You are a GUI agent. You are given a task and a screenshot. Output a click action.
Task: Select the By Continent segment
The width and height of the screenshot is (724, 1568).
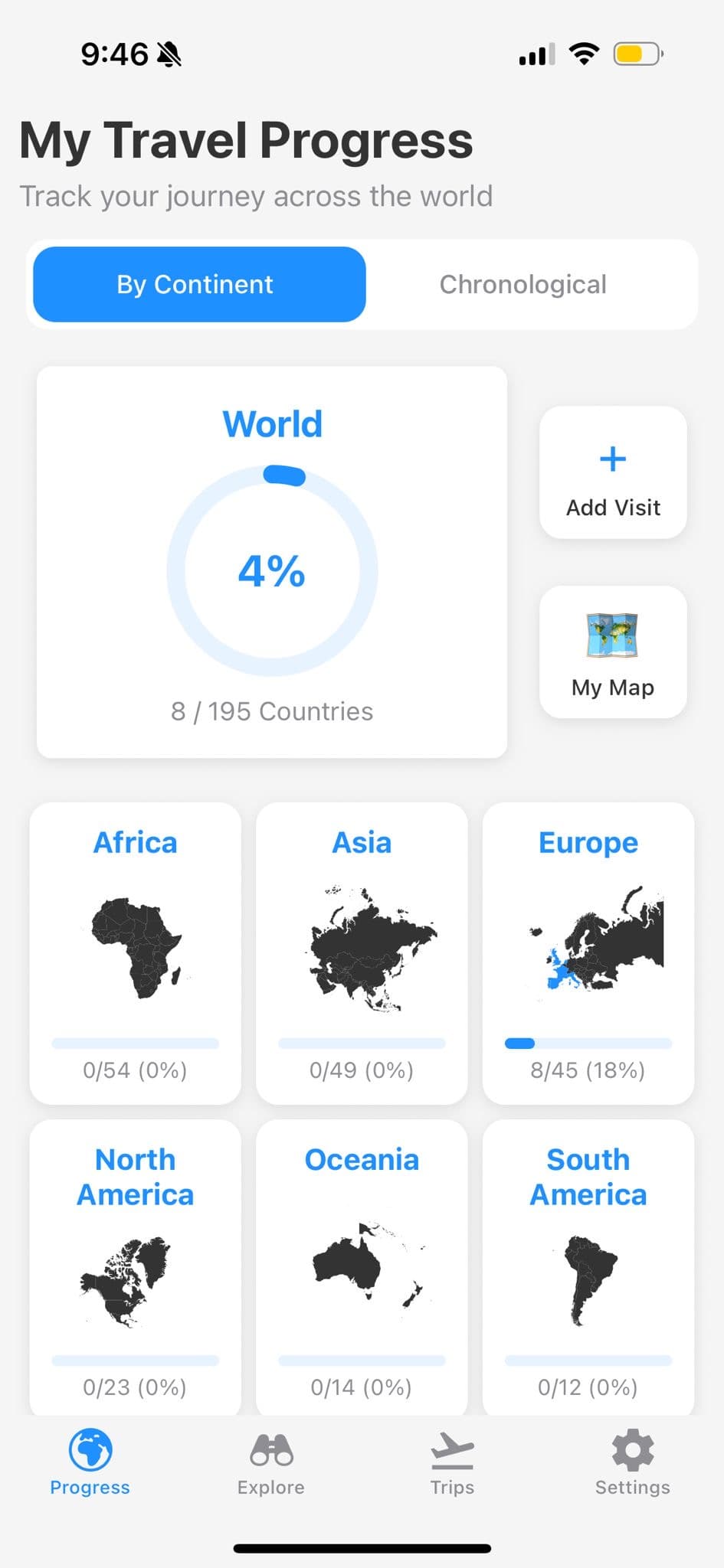click(199, 285)
